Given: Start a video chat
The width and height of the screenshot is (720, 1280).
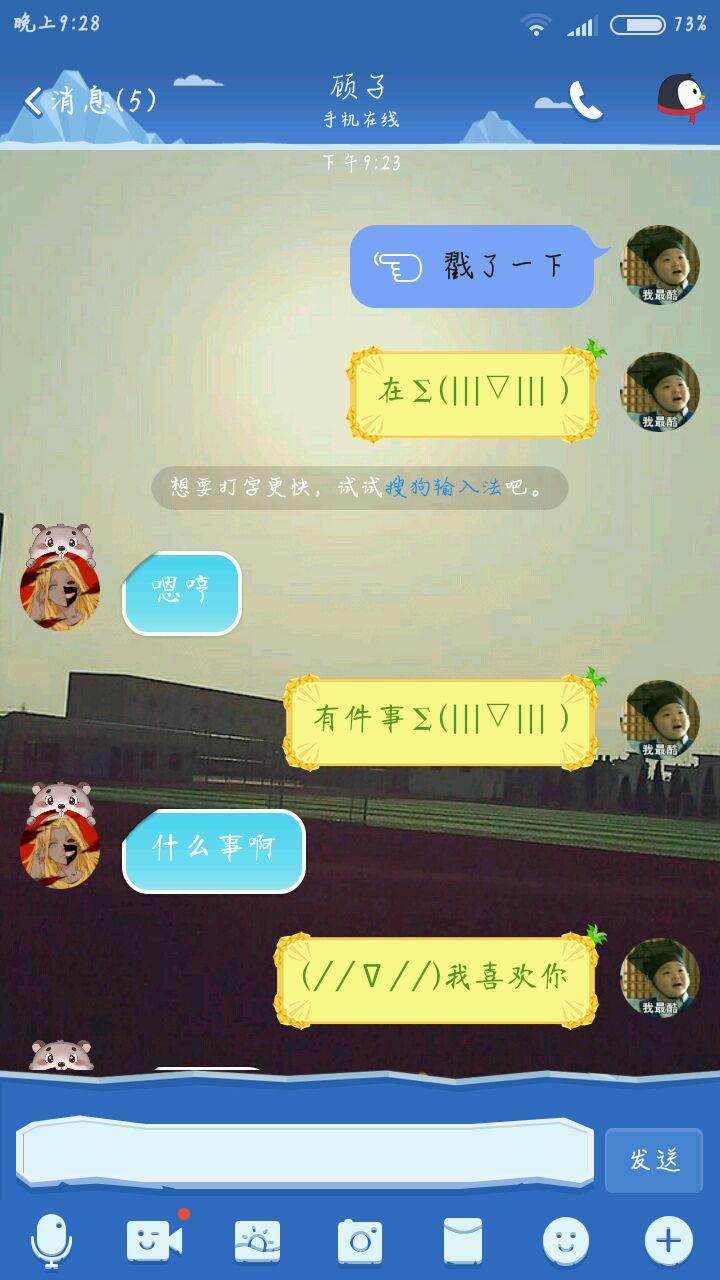Looking at the screenshot, I should [154, 1241].
